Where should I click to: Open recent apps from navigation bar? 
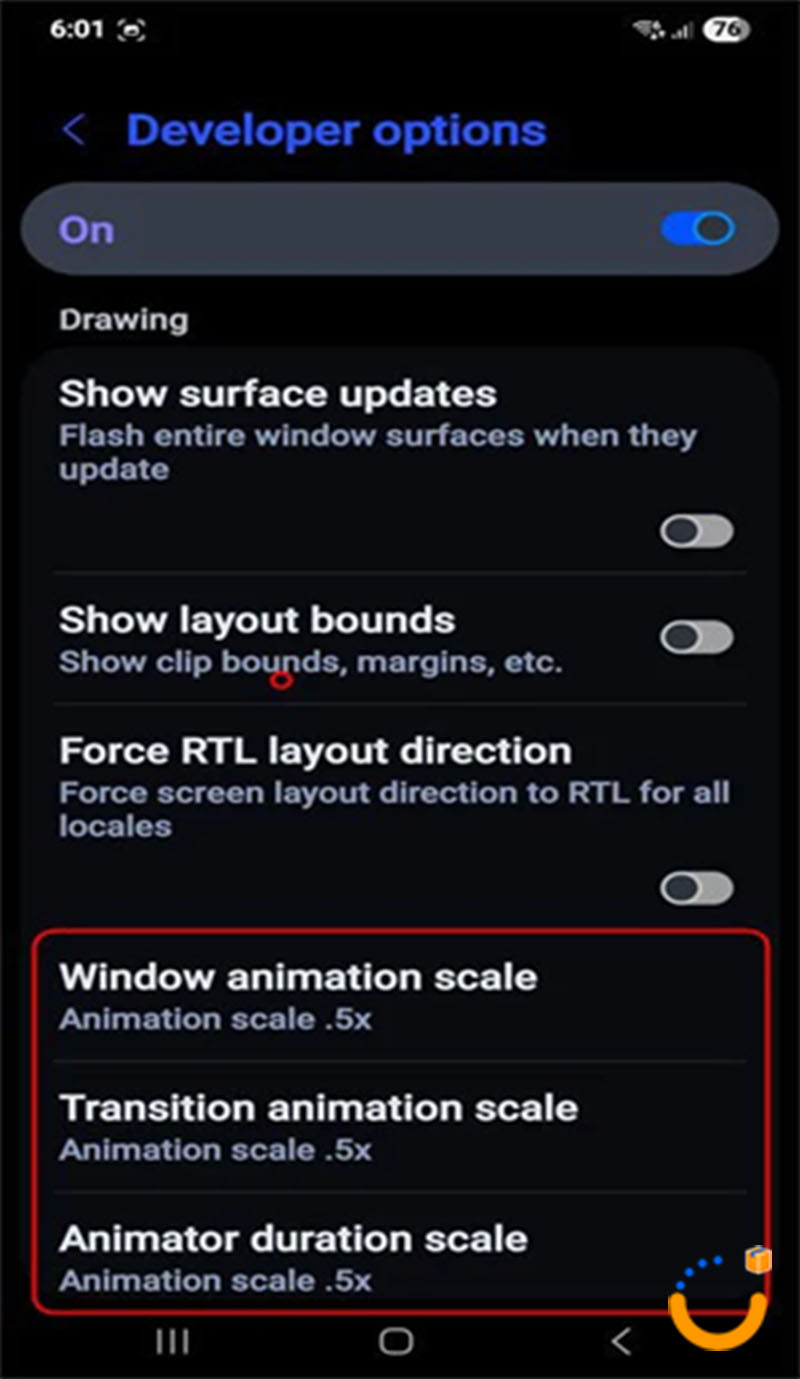[172, 1341]
